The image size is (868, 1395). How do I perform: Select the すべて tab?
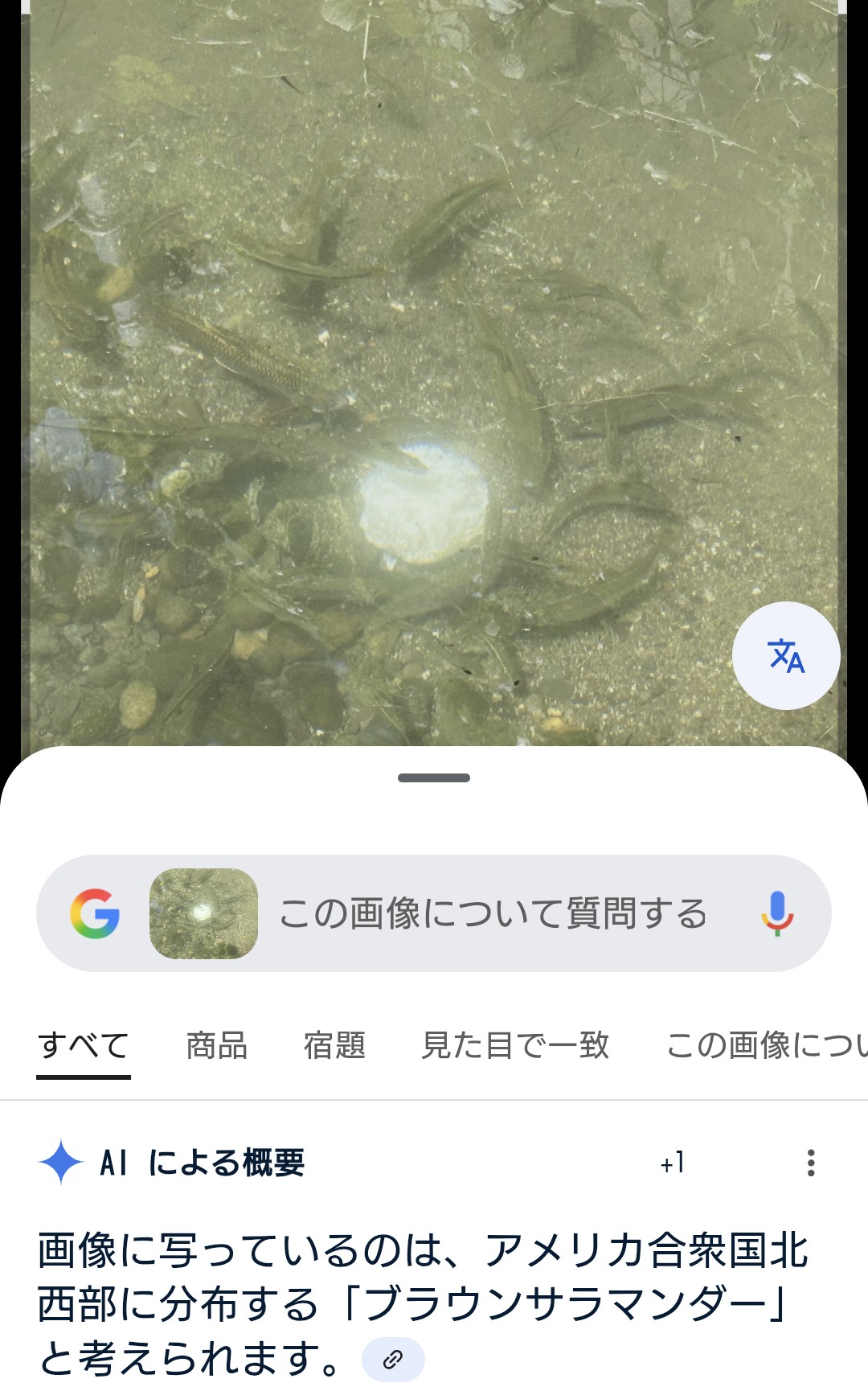click(84, 1046)
